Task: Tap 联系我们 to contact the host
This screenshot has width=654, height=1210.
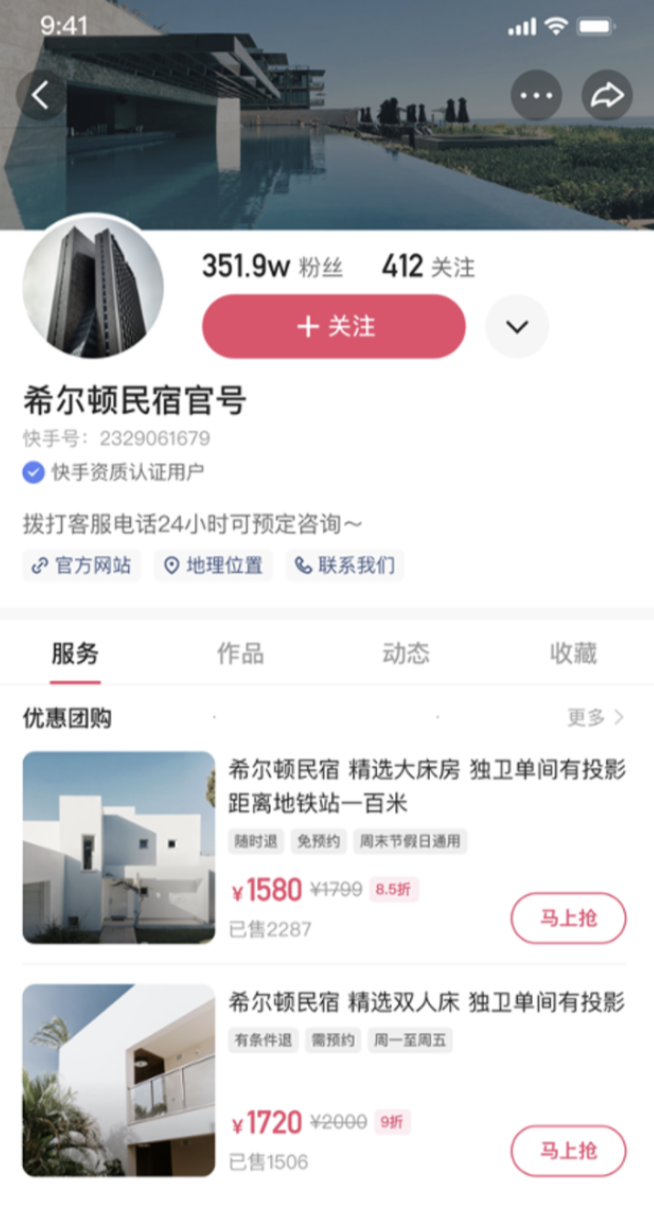Action: coord(345,565)
